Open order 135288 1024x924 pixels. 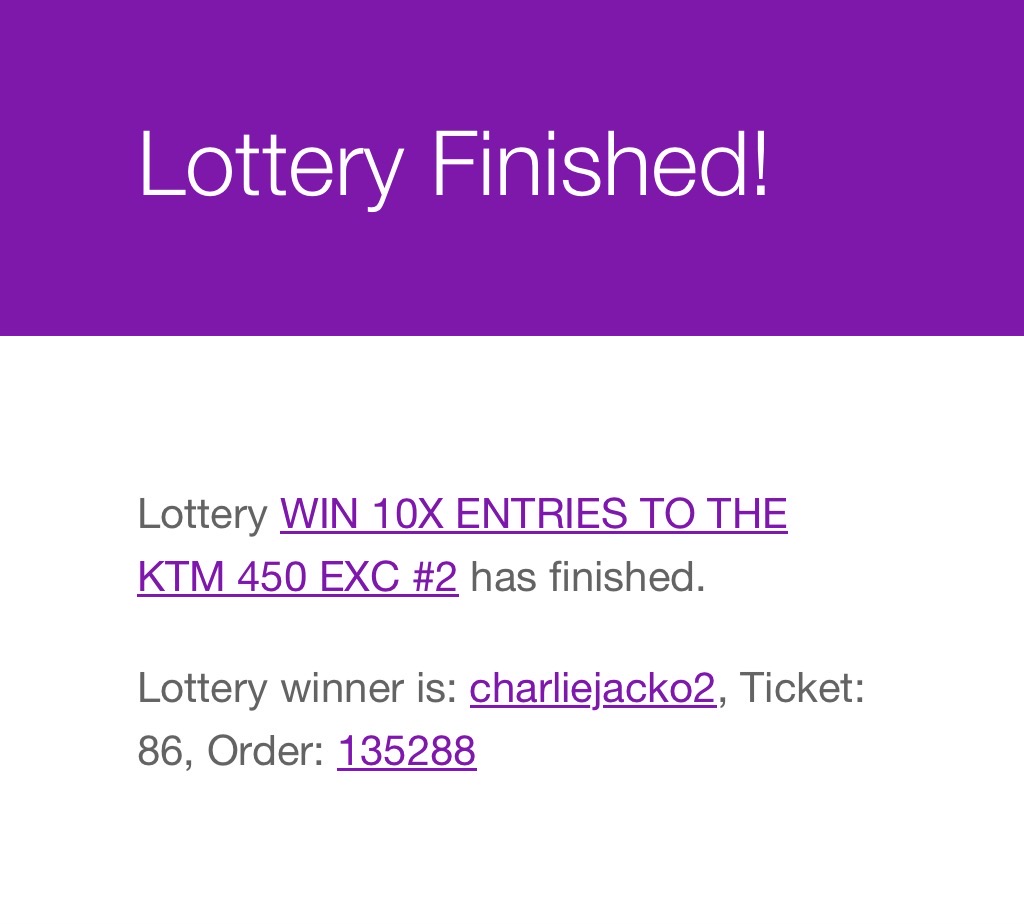pos(406,750)
